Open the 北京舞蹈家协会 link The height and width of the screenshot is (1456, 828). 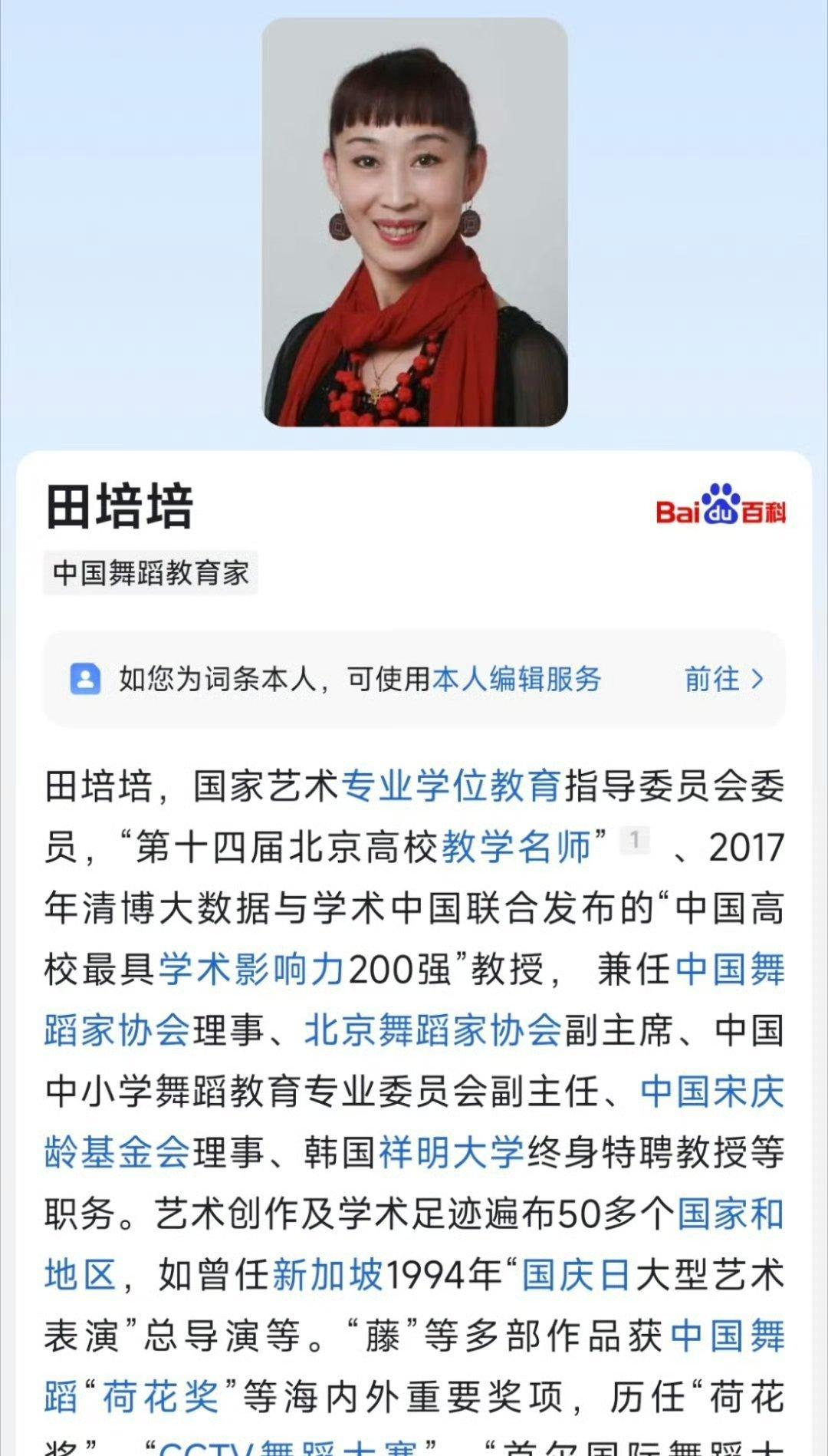point(433,1030)
